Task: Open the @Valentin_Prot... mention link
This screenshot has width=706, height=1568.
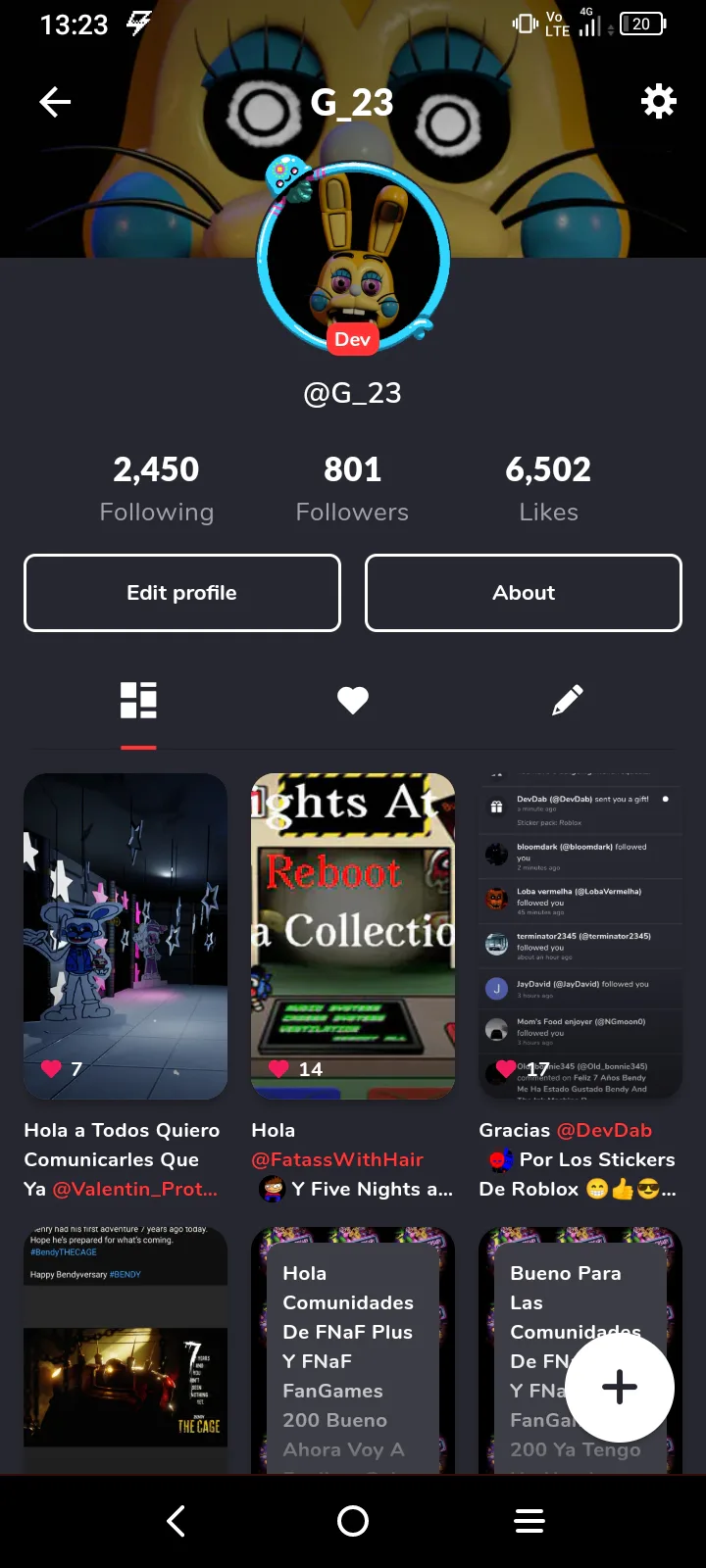Action: tap(135, 1189)
